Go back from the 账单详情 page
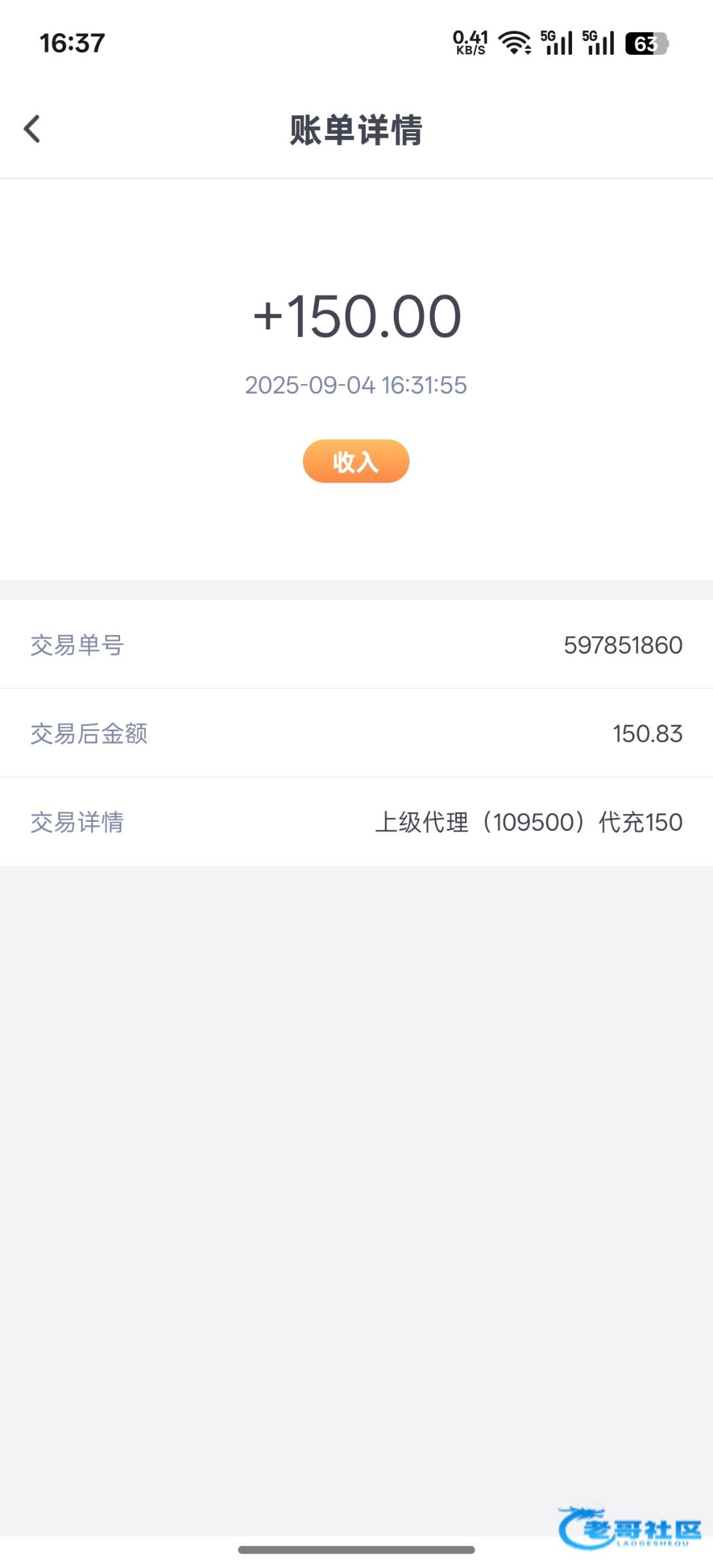Viewport: 713px width, 1568px height. click(x=32, y=129)
